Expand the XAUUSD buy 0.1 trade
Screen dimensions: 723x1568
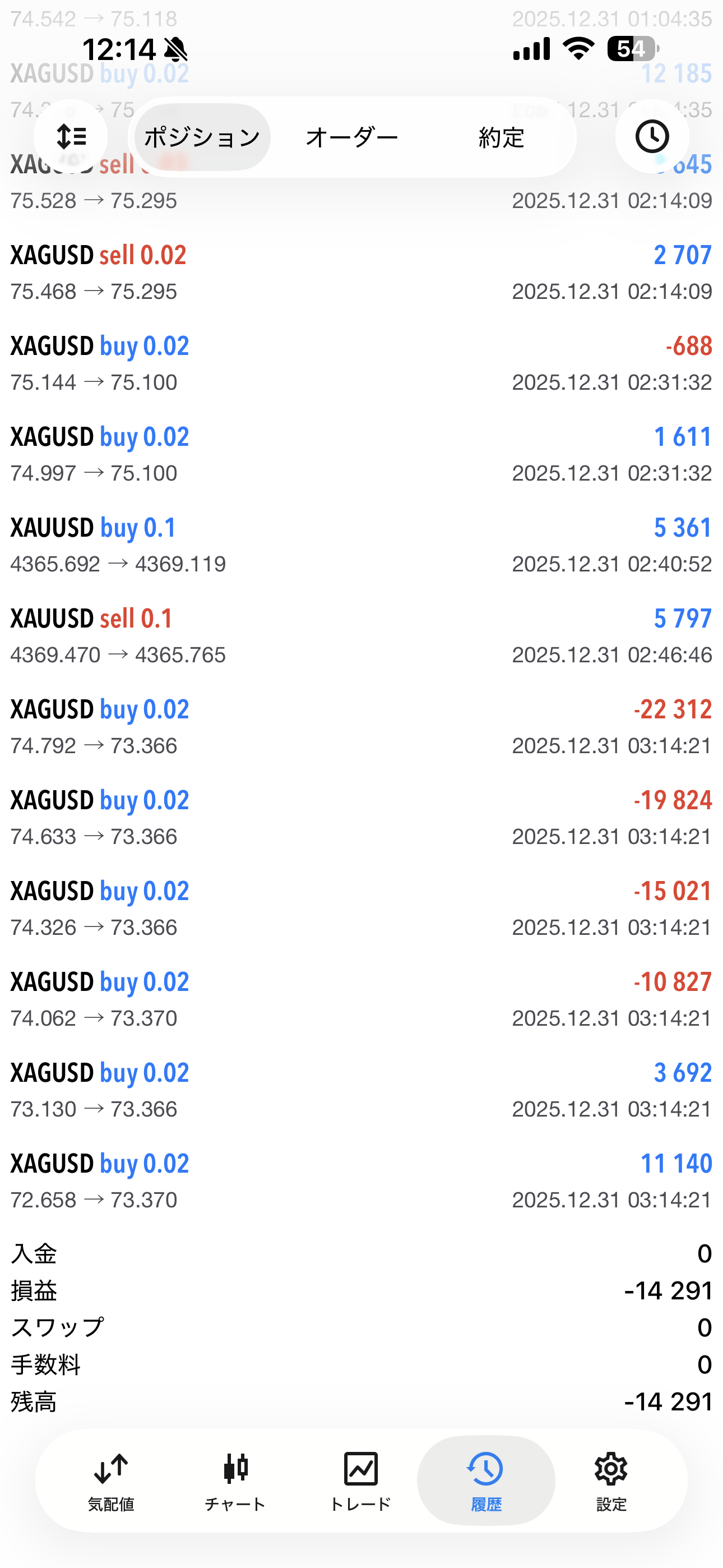pos(361,546)
